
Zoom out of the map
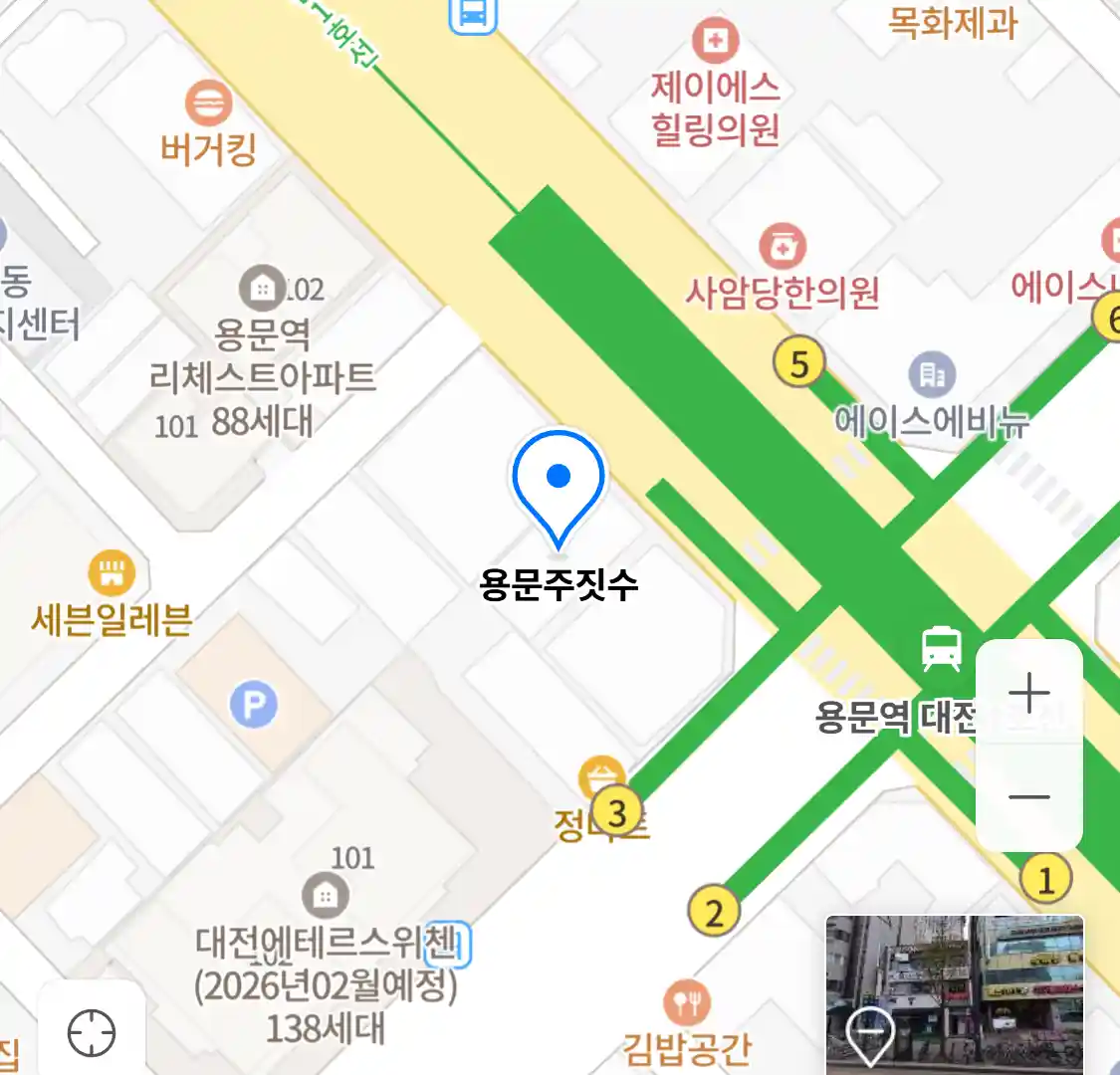coord(1028,796)
